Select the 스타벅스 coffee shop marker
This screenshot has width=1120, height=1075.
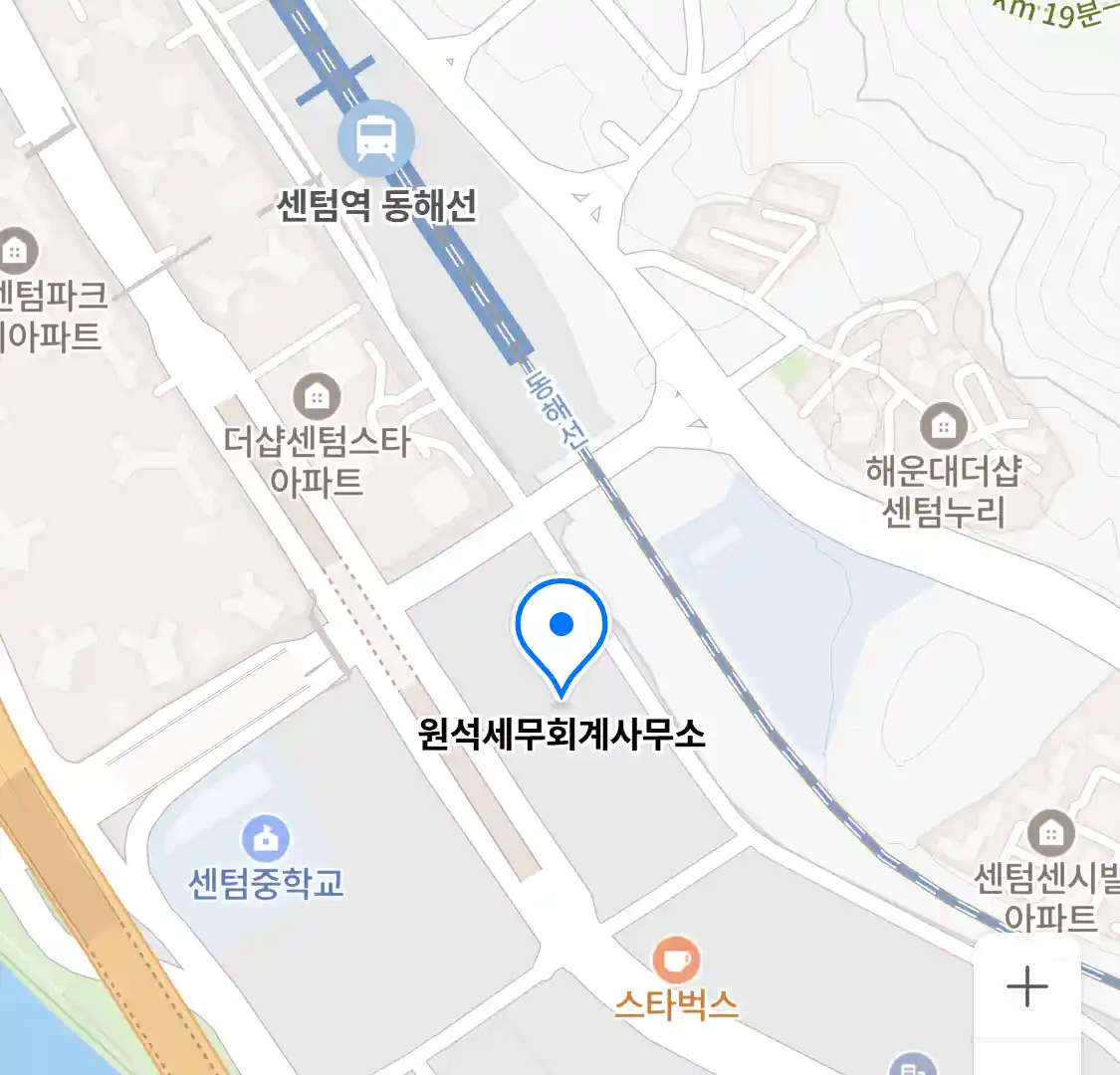676,961
